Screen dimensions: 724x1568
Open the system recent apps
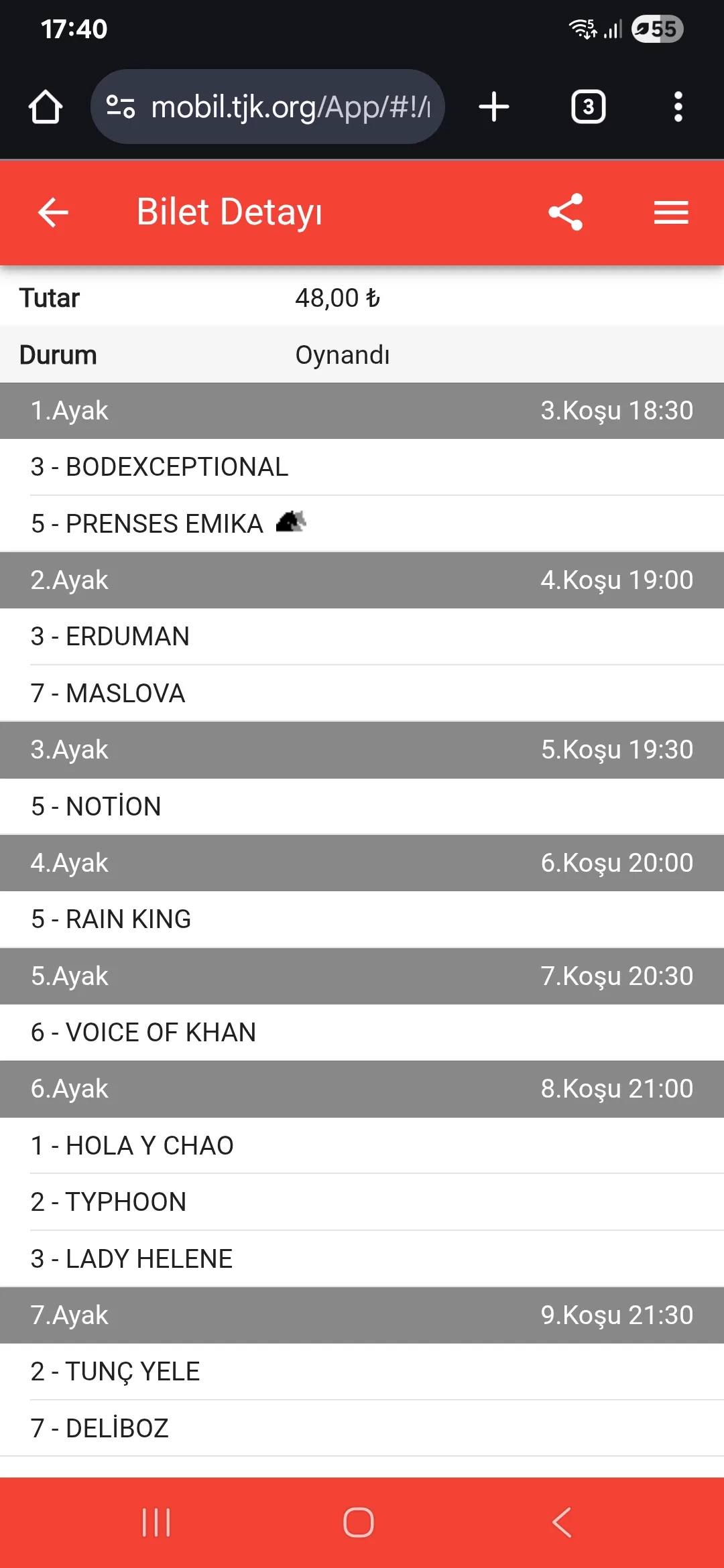point(156,1522)
